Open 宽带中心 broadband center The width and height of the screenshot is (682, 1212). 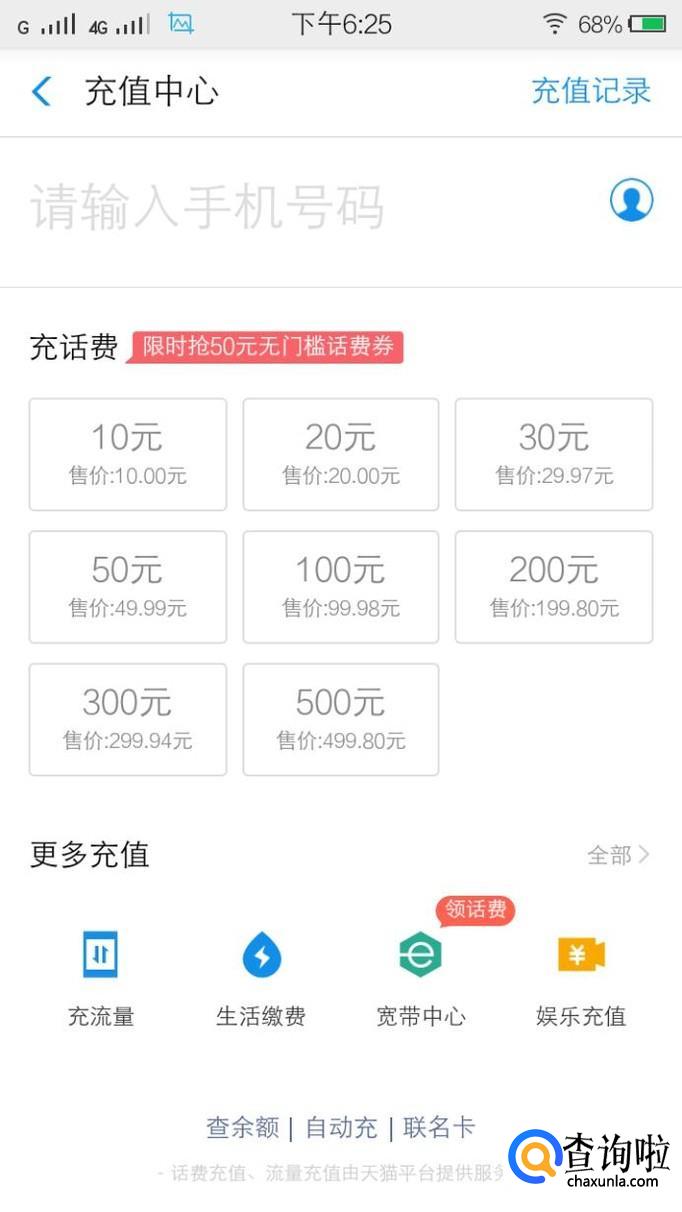click(421, 976)
